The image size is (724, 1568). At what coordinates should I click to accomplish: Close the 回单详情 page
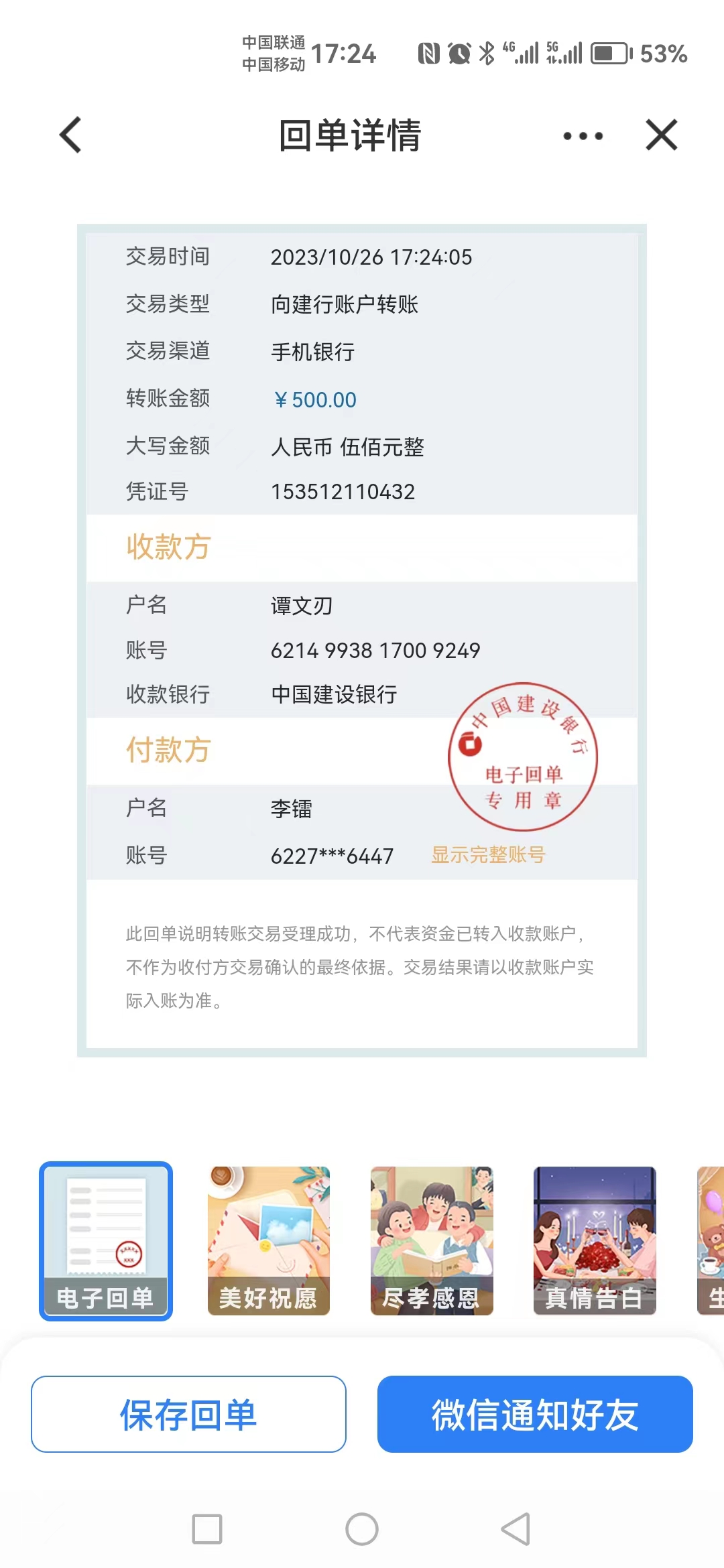pyautogui.click(x=662, y=135)
